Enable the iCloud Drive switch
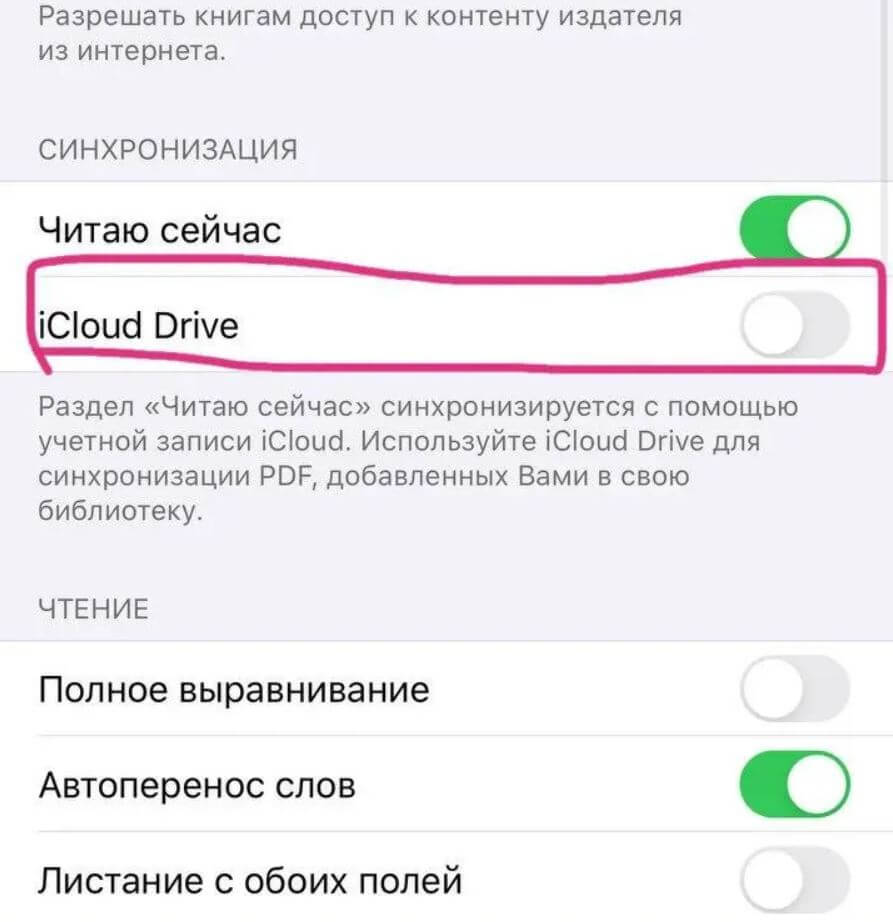The width and height of the screenshot is (893, 922). click(x=794, y=325)
